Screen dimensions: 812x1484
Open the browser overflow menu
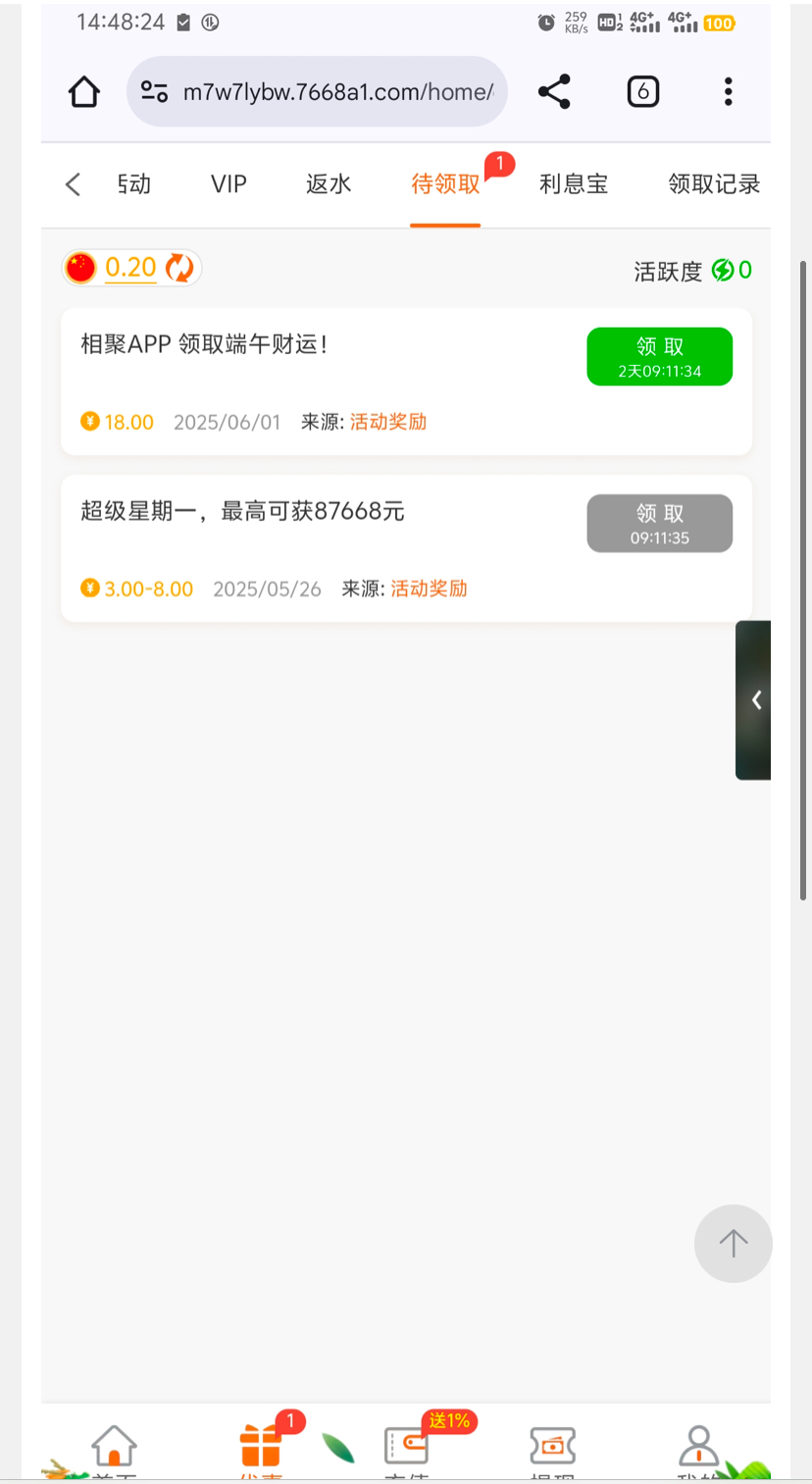728,92
